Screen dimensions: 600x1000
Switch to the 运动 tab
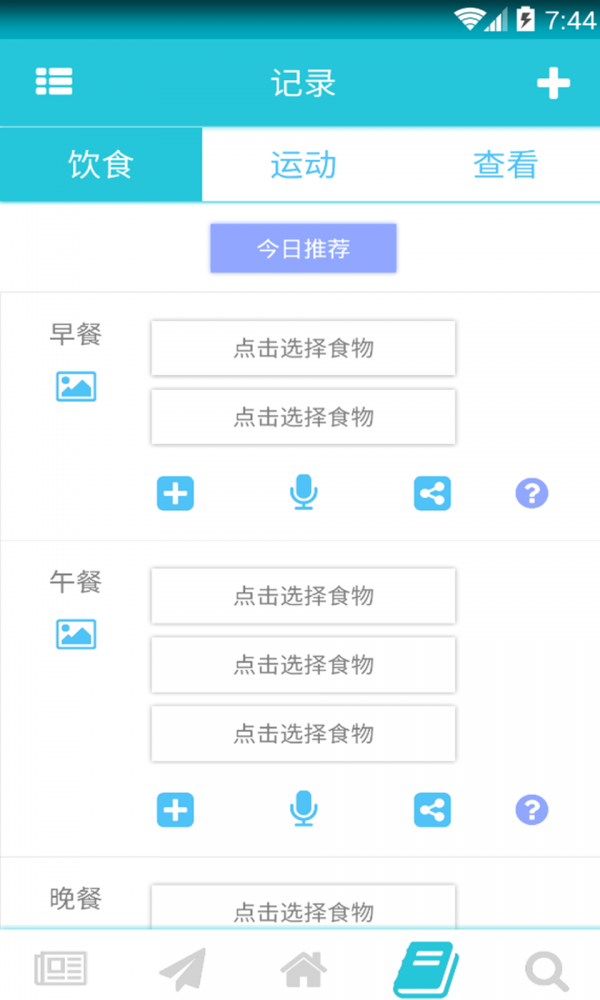303,165
